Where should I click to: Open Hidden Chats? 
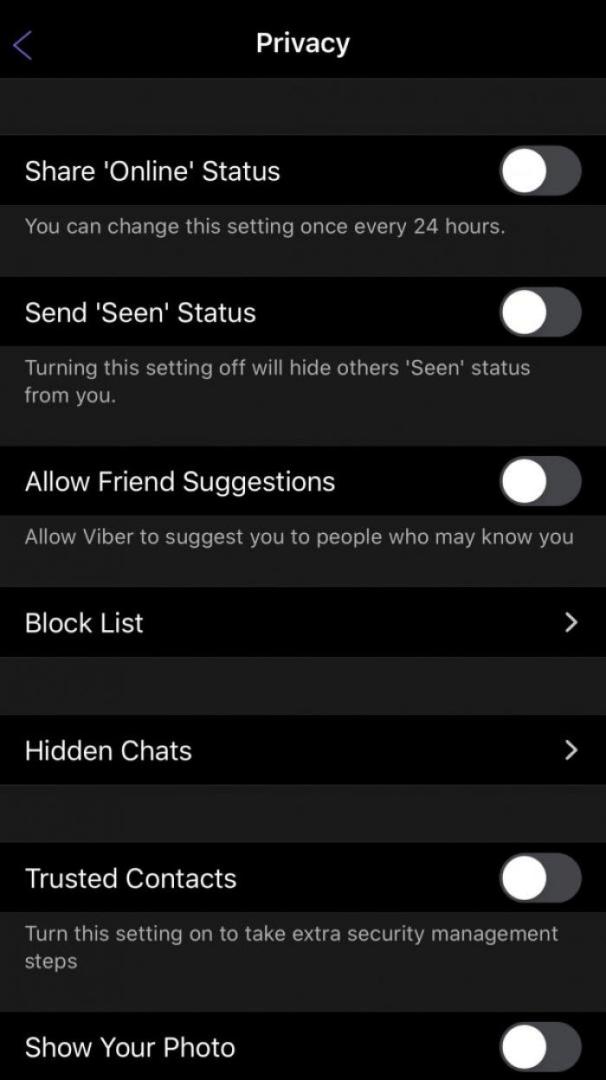pyautogui.click(x=302, y=750)
